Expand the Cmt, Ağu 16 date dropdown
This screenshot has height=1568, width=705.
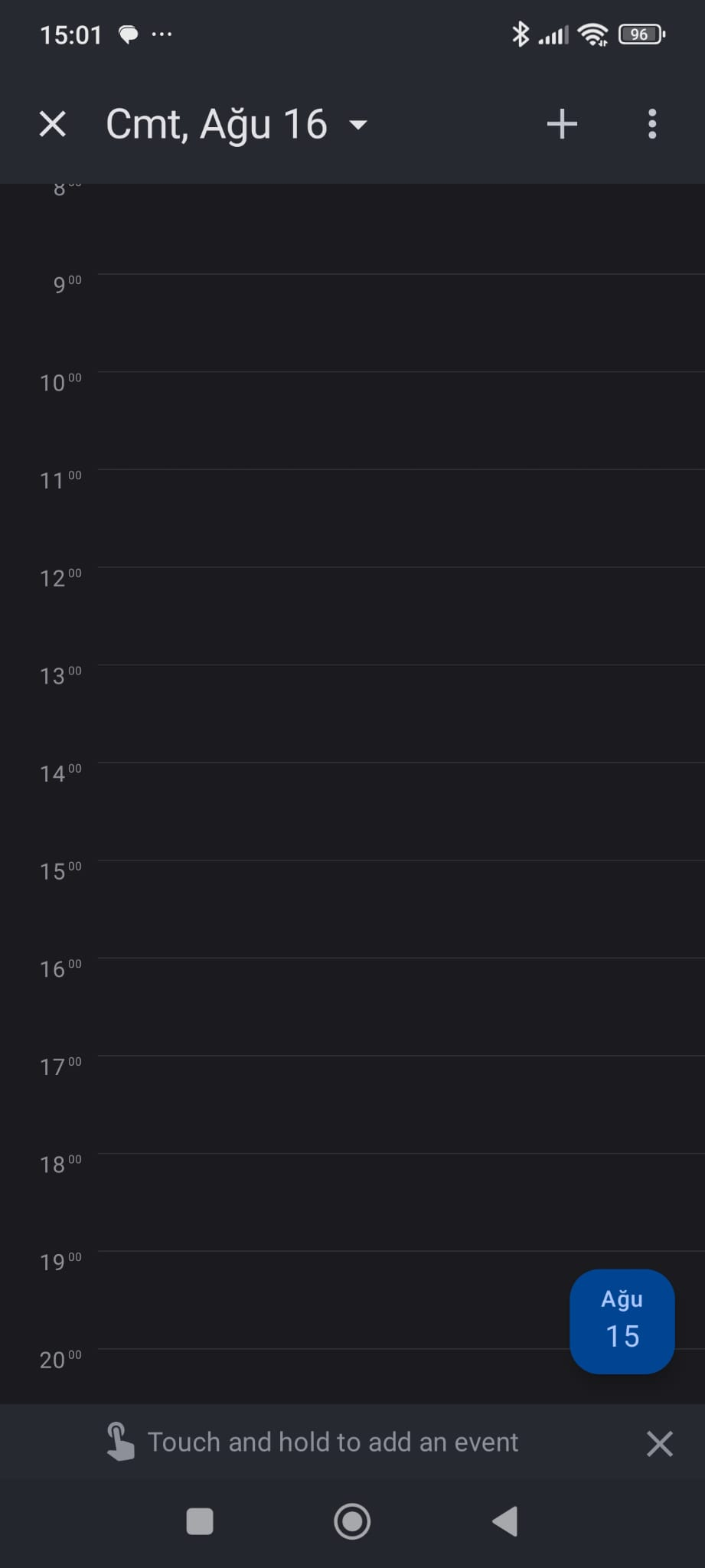tap(237, 124)
